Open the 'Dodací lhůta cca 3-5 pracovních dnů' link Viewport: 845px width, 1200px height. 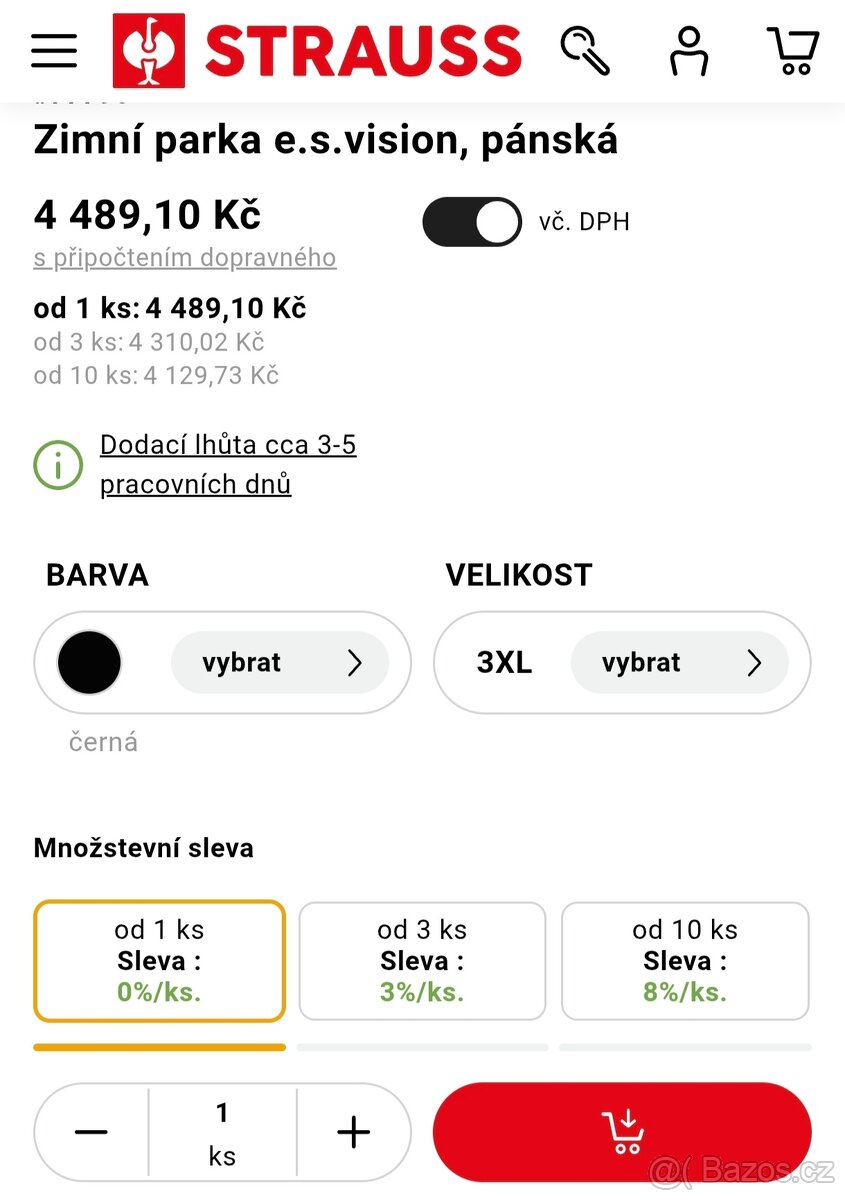click(x=227, y=464)
